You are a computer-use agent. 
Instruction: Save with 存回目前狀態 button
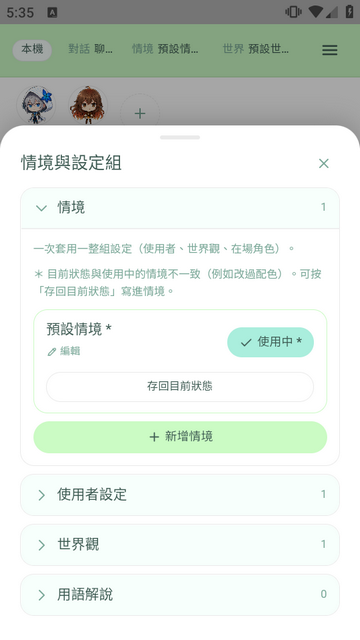[x=180, y=387]
